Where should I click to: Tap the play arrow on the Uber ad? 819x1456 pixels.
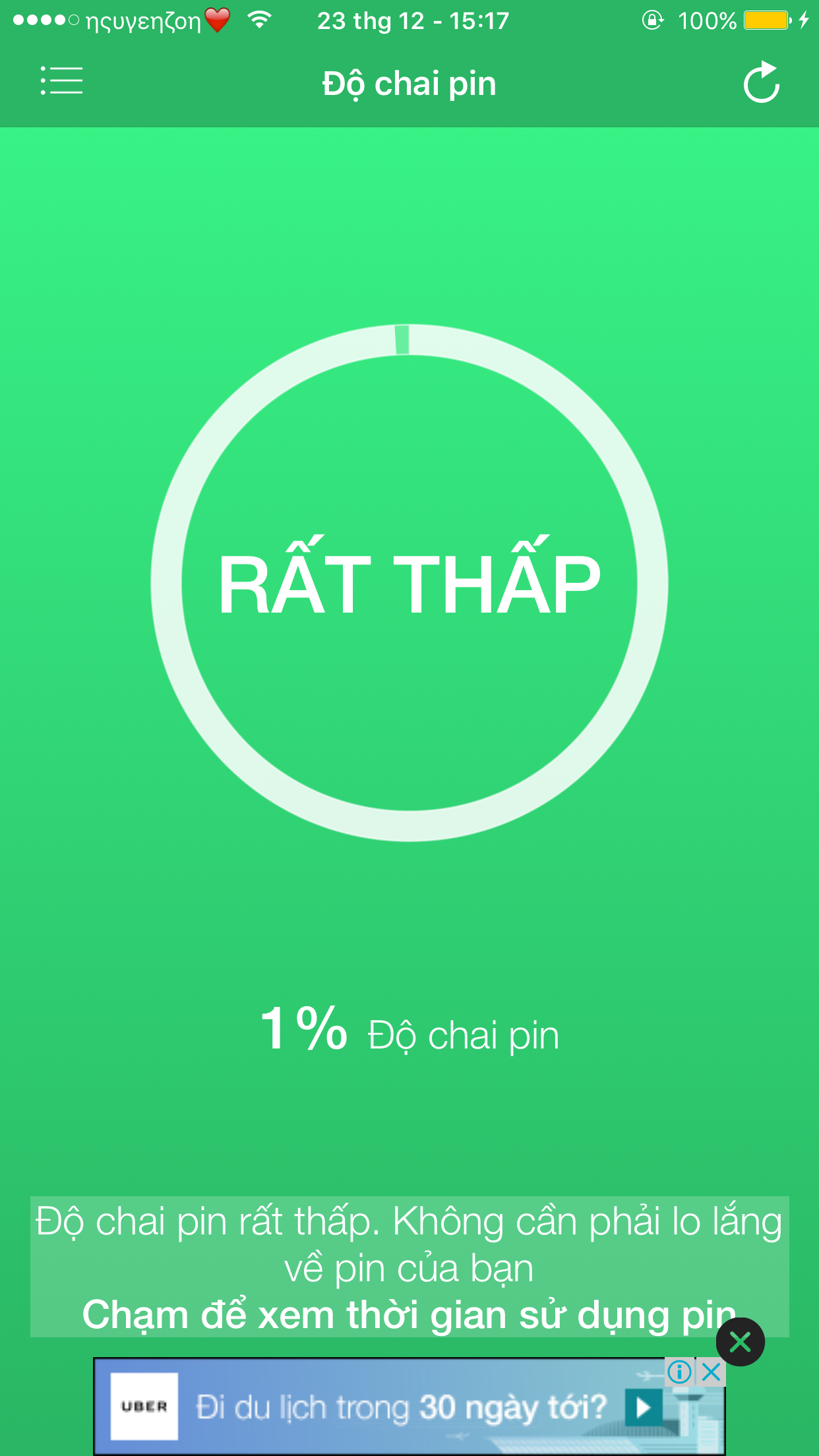(x=643, y=1408)
